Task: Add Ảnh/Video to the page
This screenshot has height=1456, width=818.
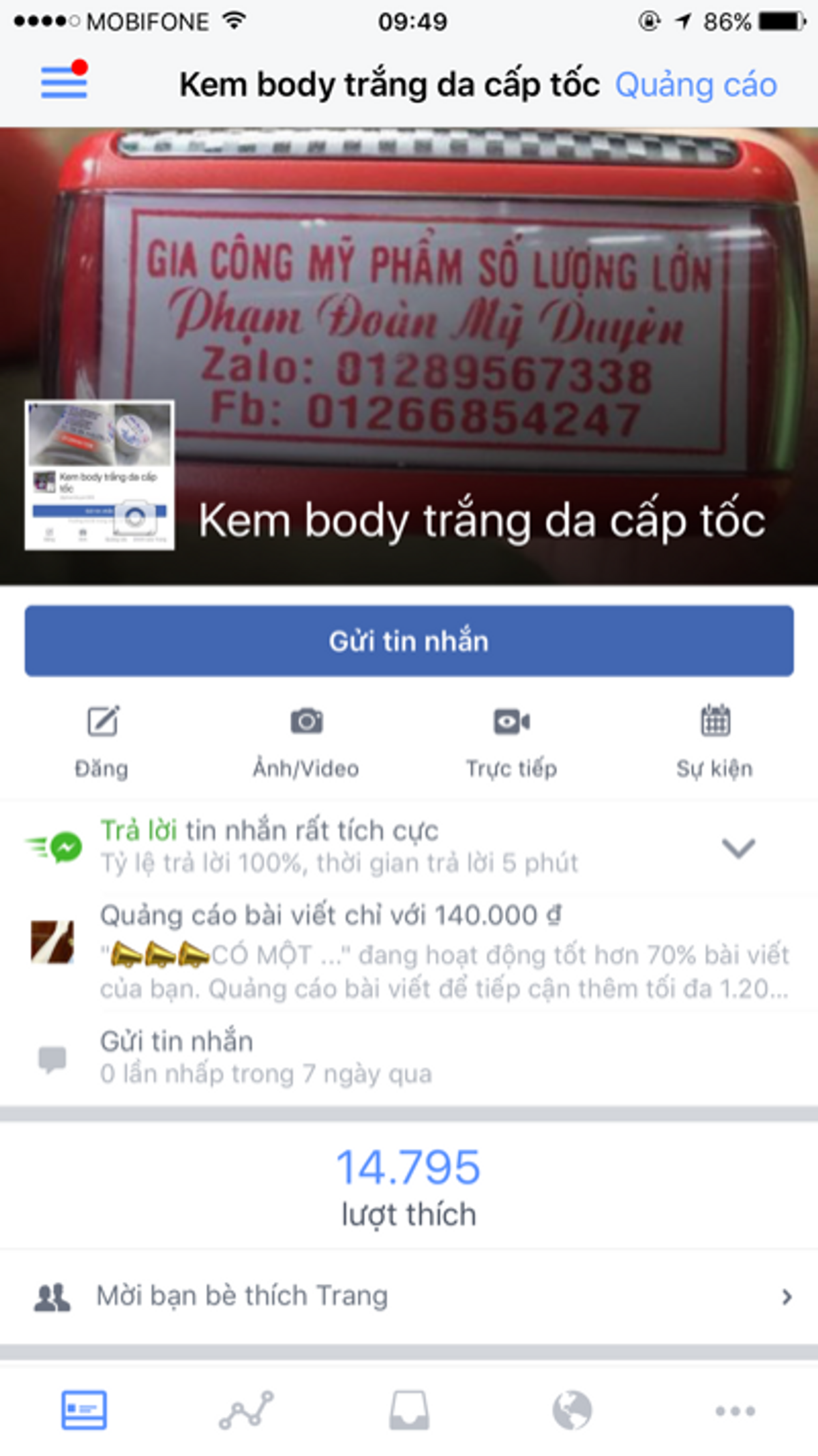Action: click(306, 741)
